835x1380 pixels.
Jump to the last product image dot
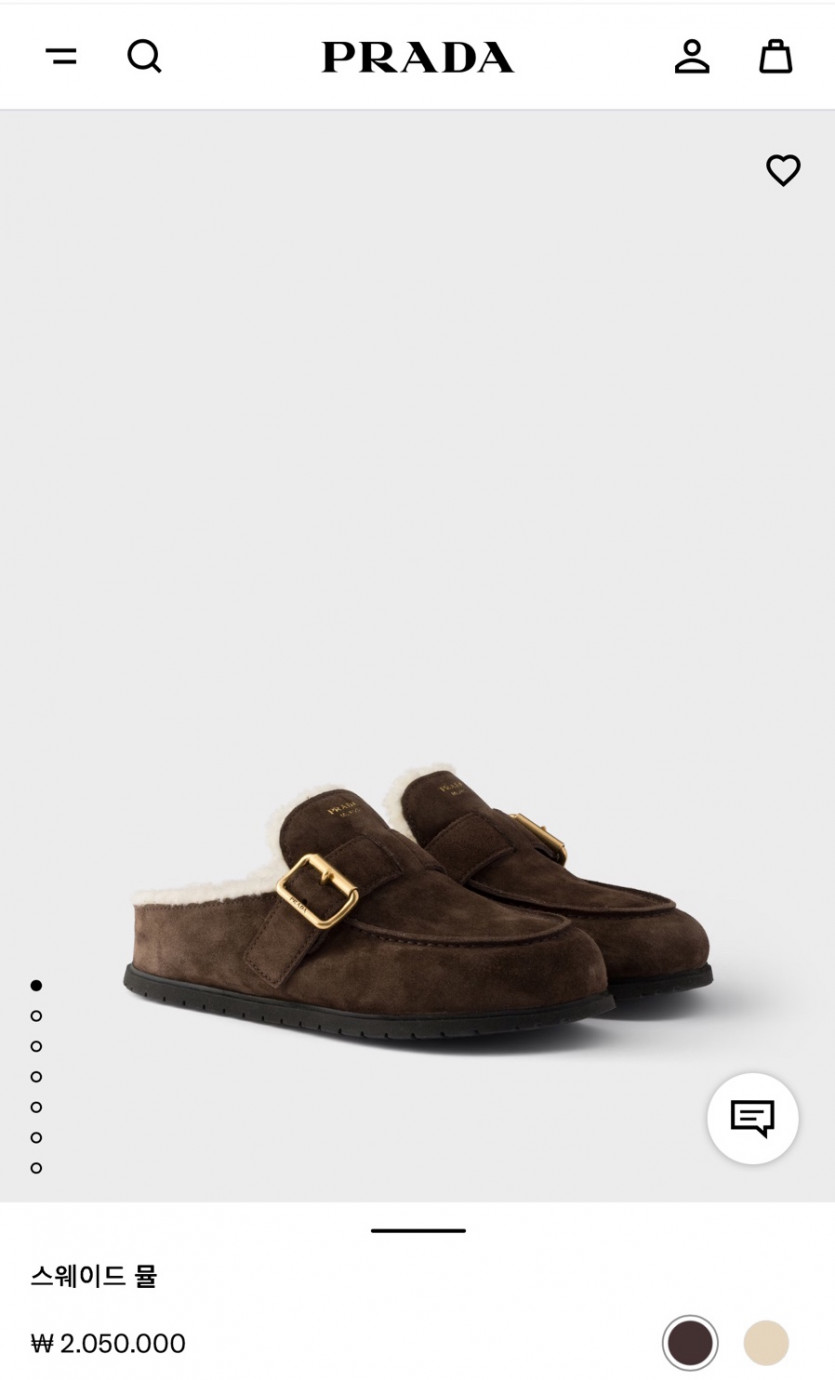pos(36,1168)
